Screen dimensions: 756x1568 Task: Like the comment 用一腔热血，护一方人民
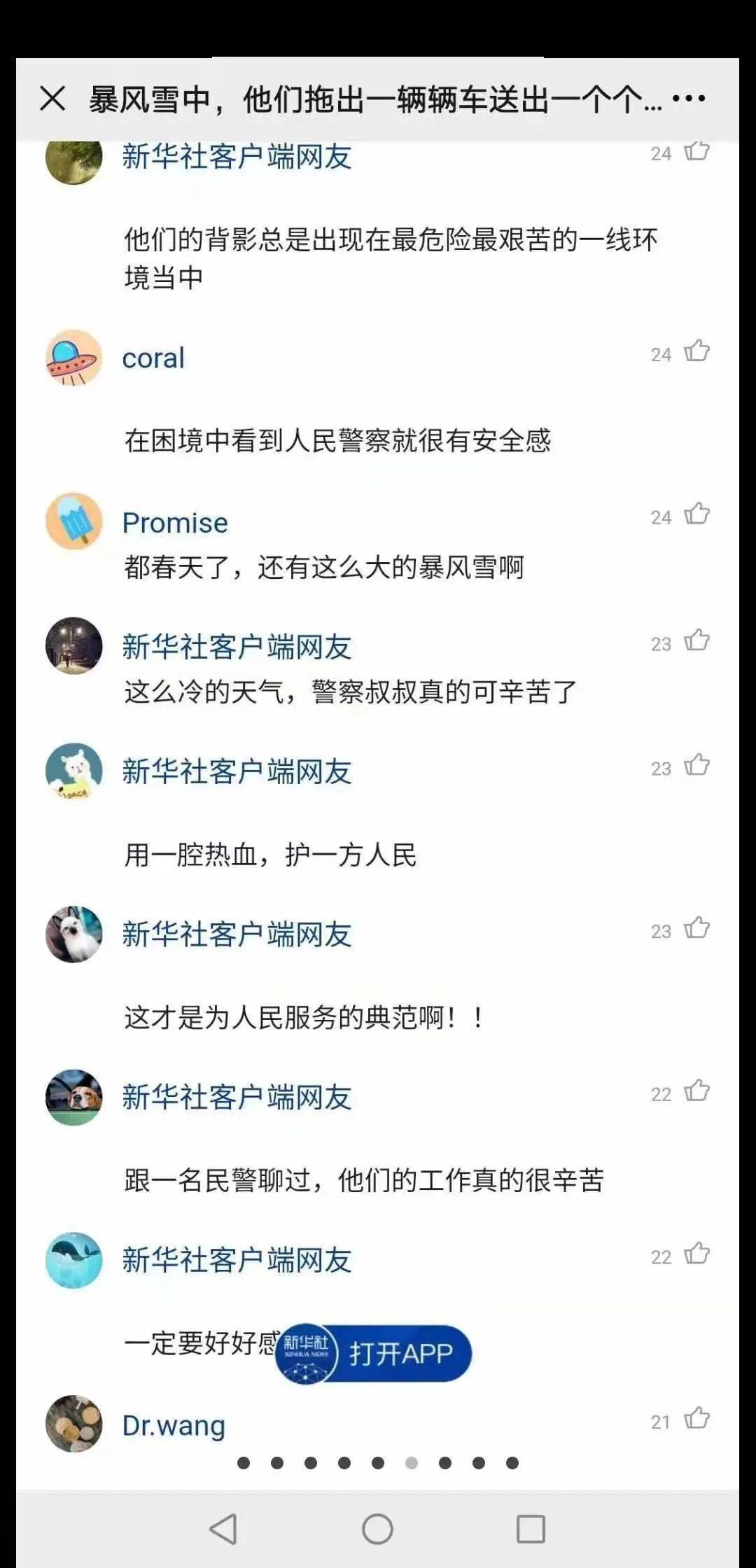tap(696, 765)
